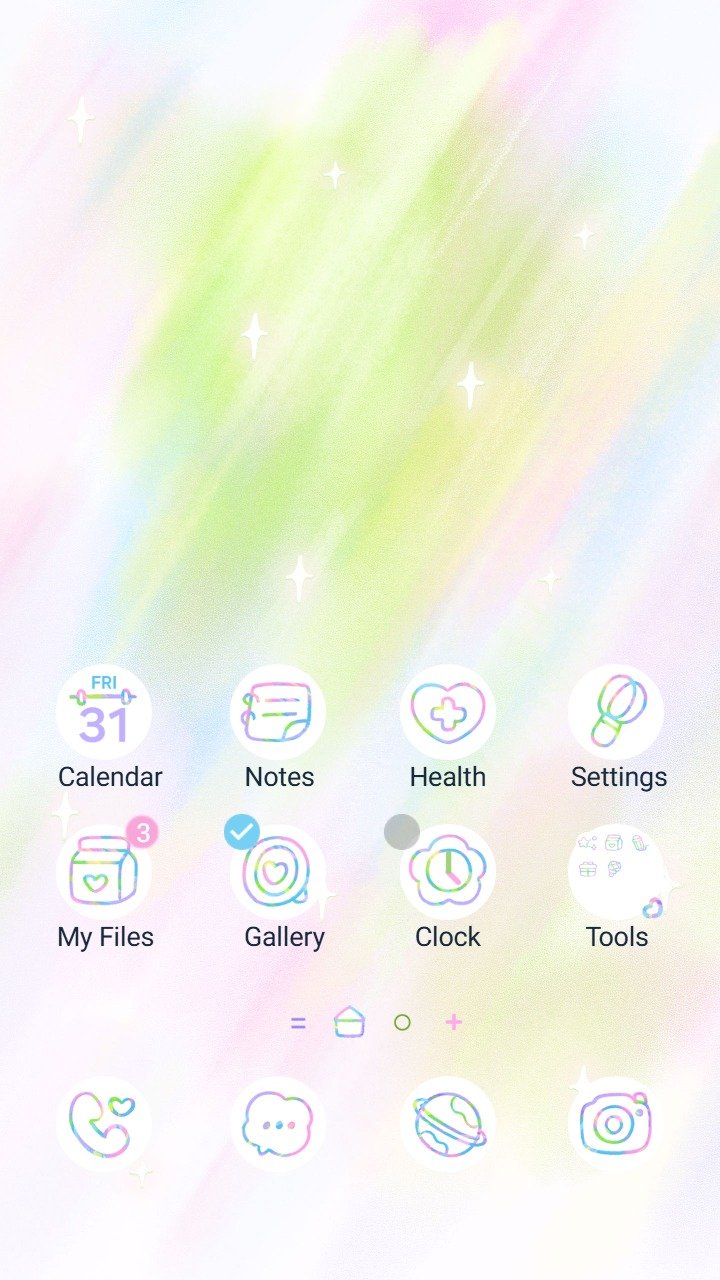Open the Clock app

(448, 873)
